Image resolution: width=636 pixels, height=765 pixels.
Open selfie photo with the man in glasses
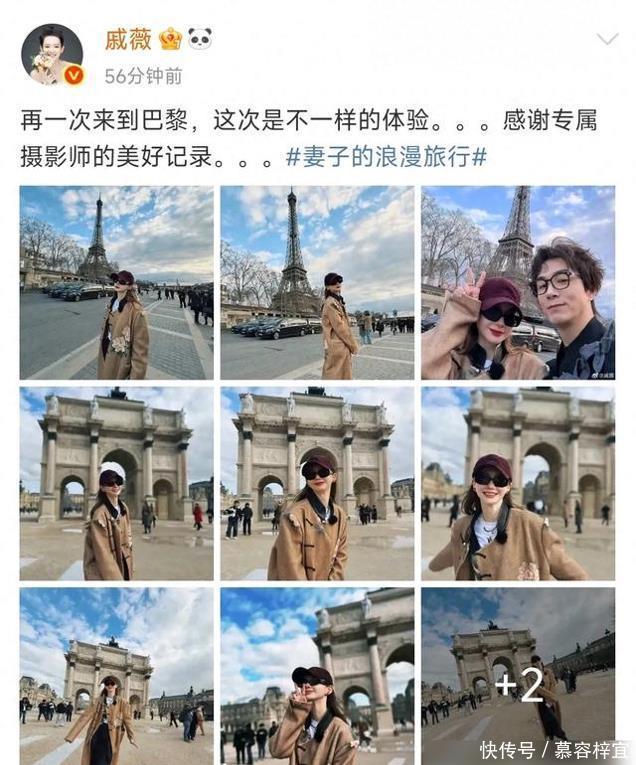(x=517, y=282)
